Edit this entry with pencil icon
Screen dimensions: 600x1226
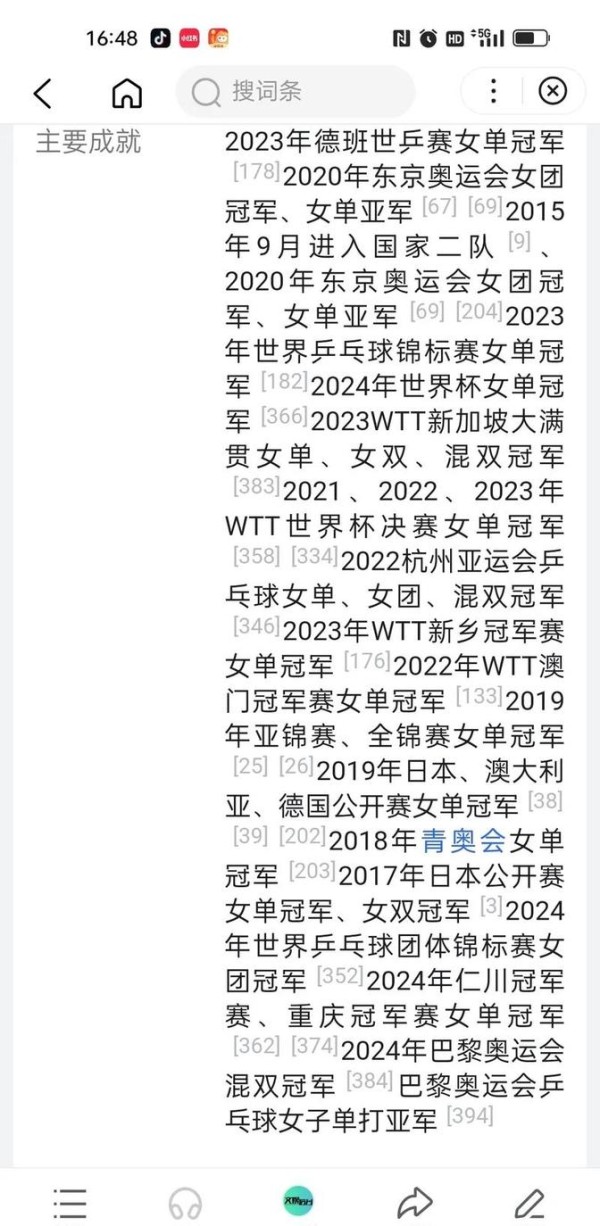click(529, 1201)
